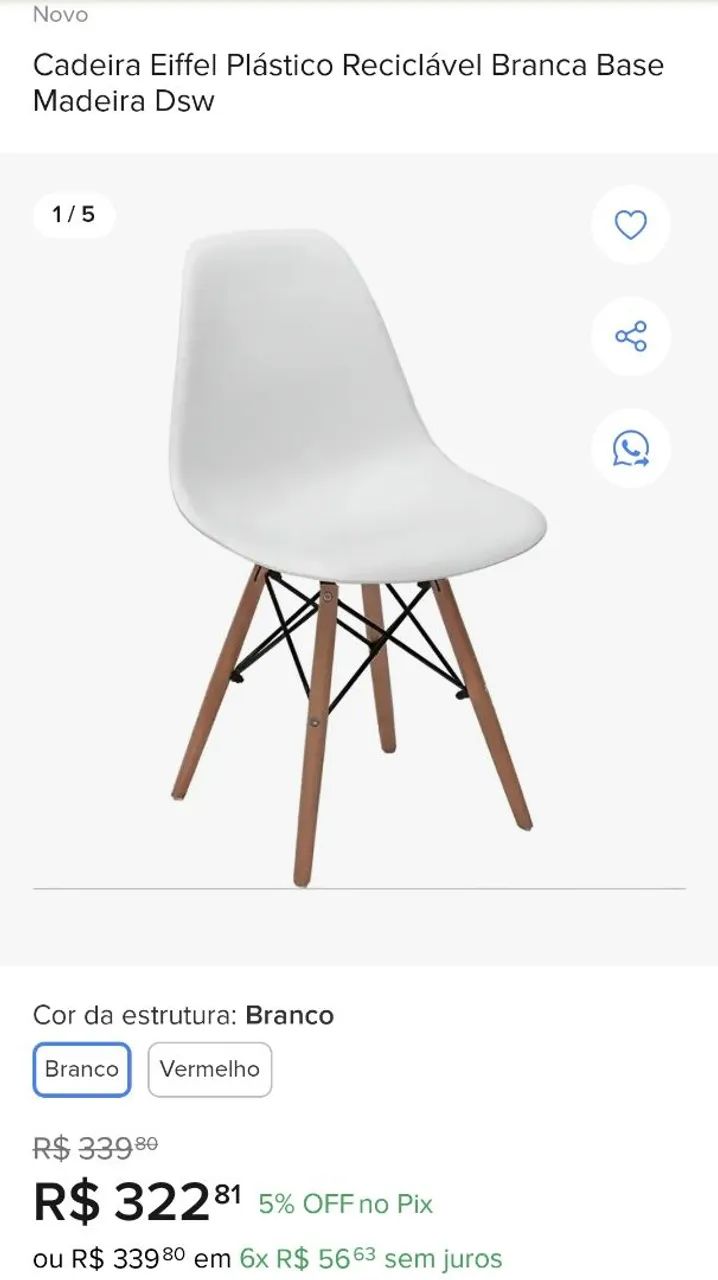Send the product via the WhatsApp icon

click(x=630, y=448)
